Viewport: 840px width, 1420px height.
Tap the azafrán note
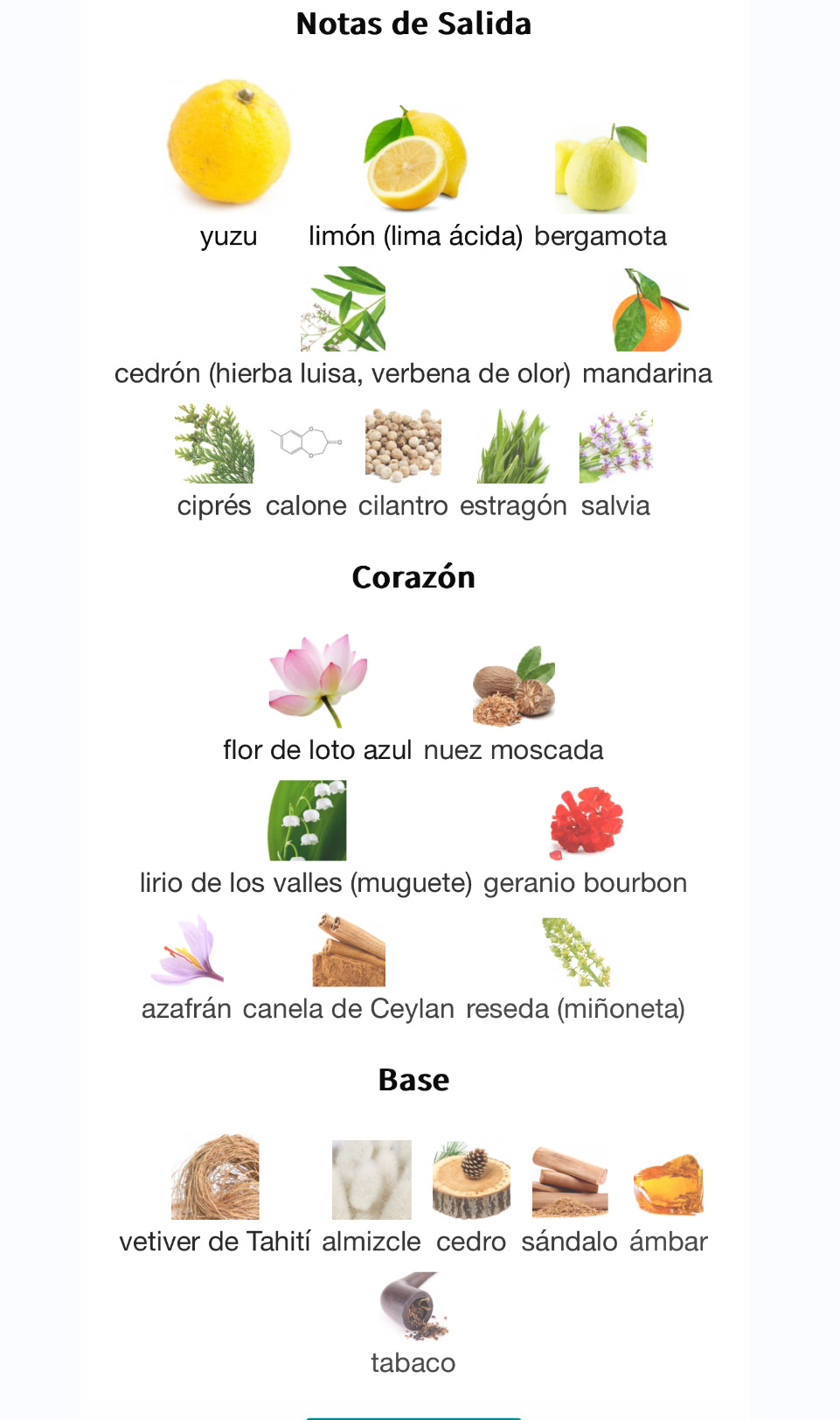pos(187,951)
